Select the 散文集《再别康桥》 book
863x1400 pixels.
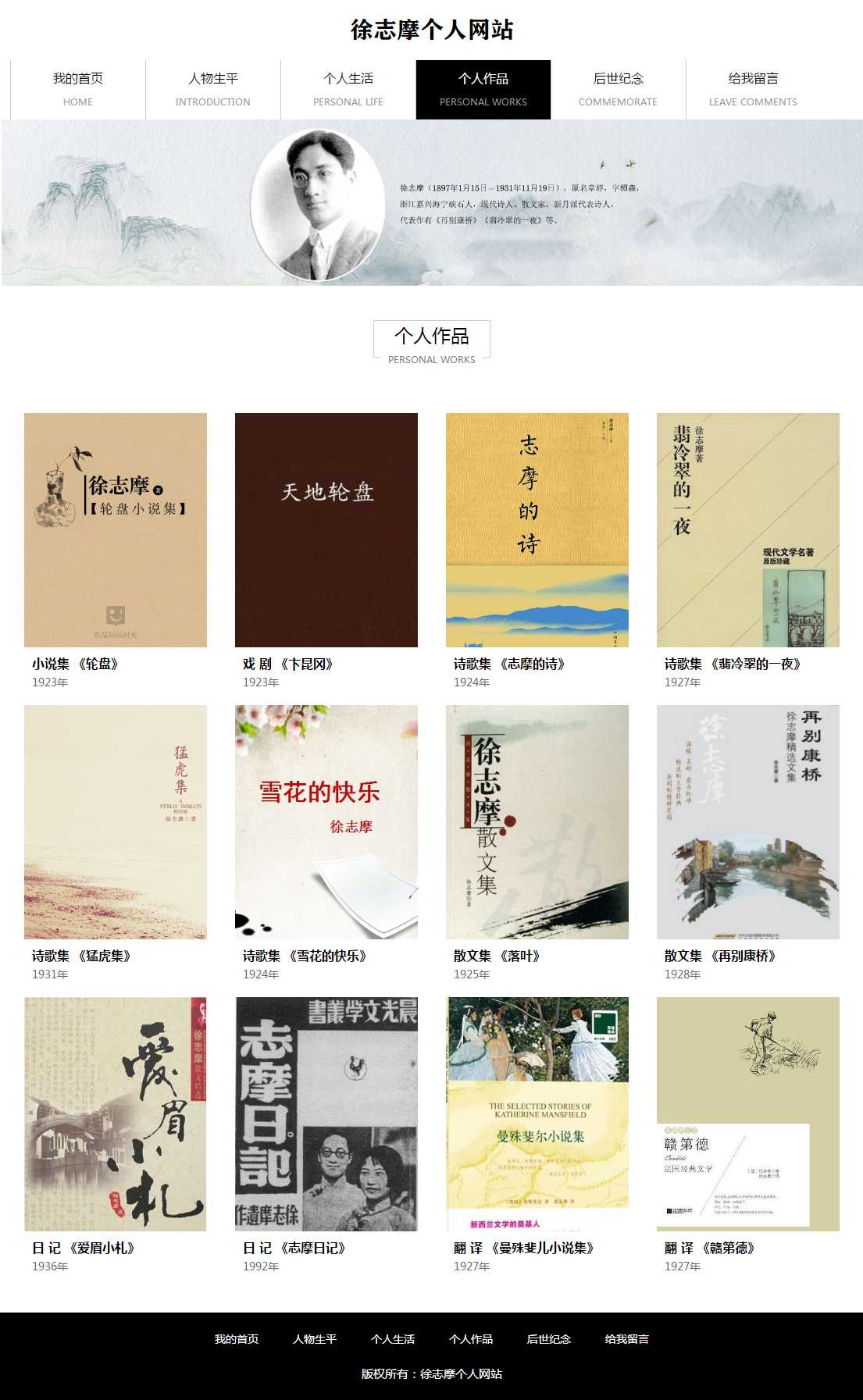[748, 821]
